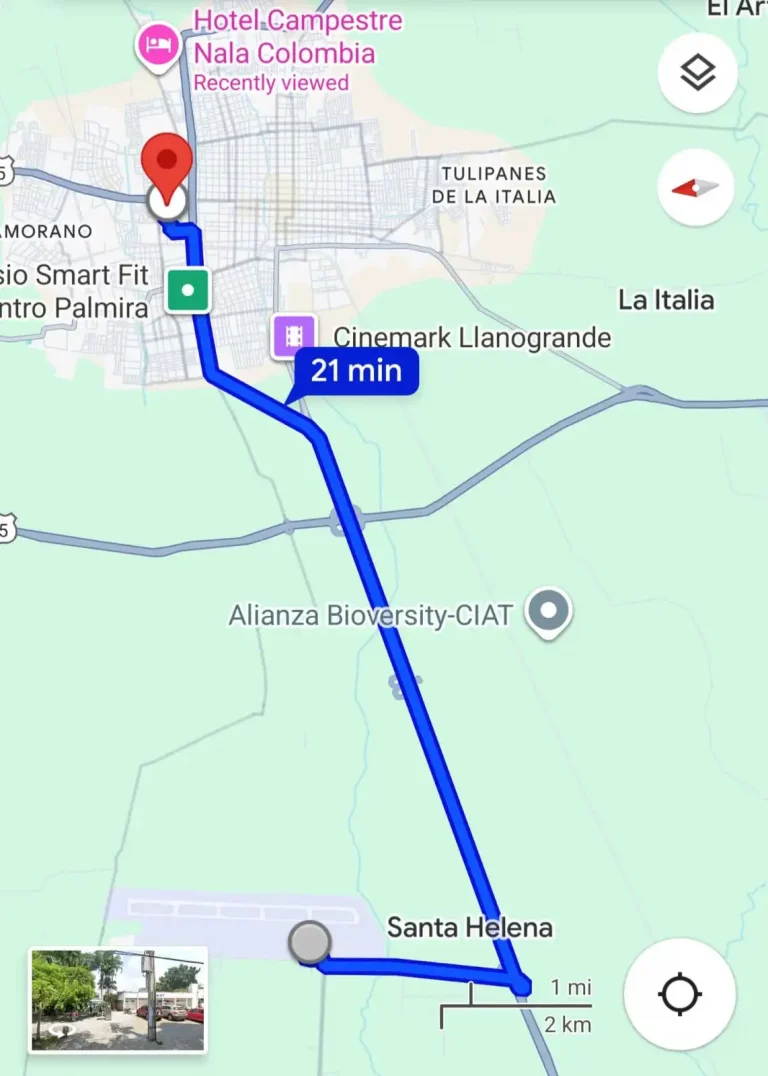Tap the 21 min route label
This screenshot has width=768, height=1076.
[356, 371]
